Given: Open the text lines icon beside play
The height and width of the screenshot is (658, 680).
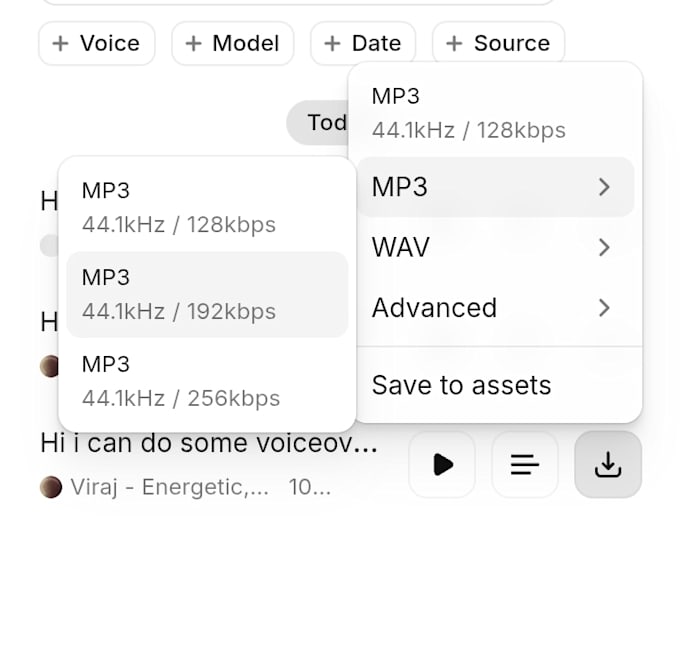Looking at the screenshot, I should 525,465.
